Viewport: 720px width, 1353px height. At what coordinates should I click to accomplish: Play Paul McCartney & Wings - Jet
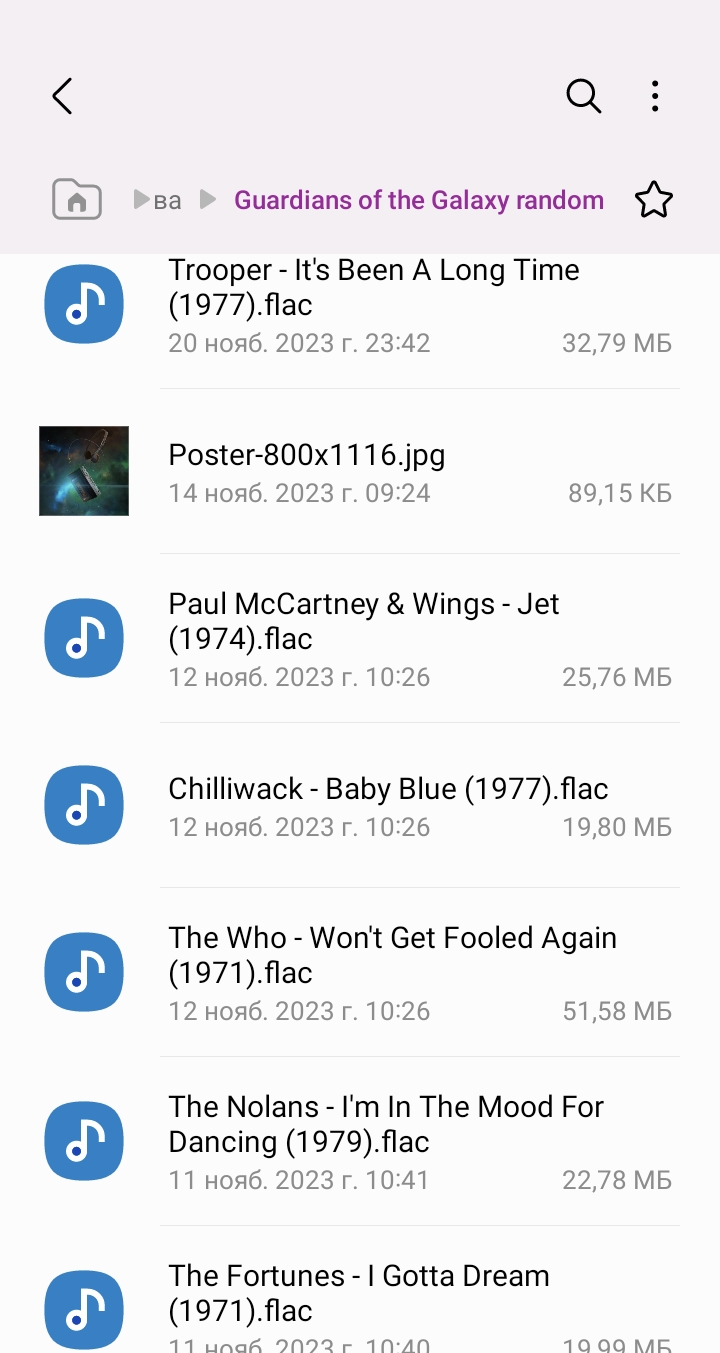(x=364, y=639)
